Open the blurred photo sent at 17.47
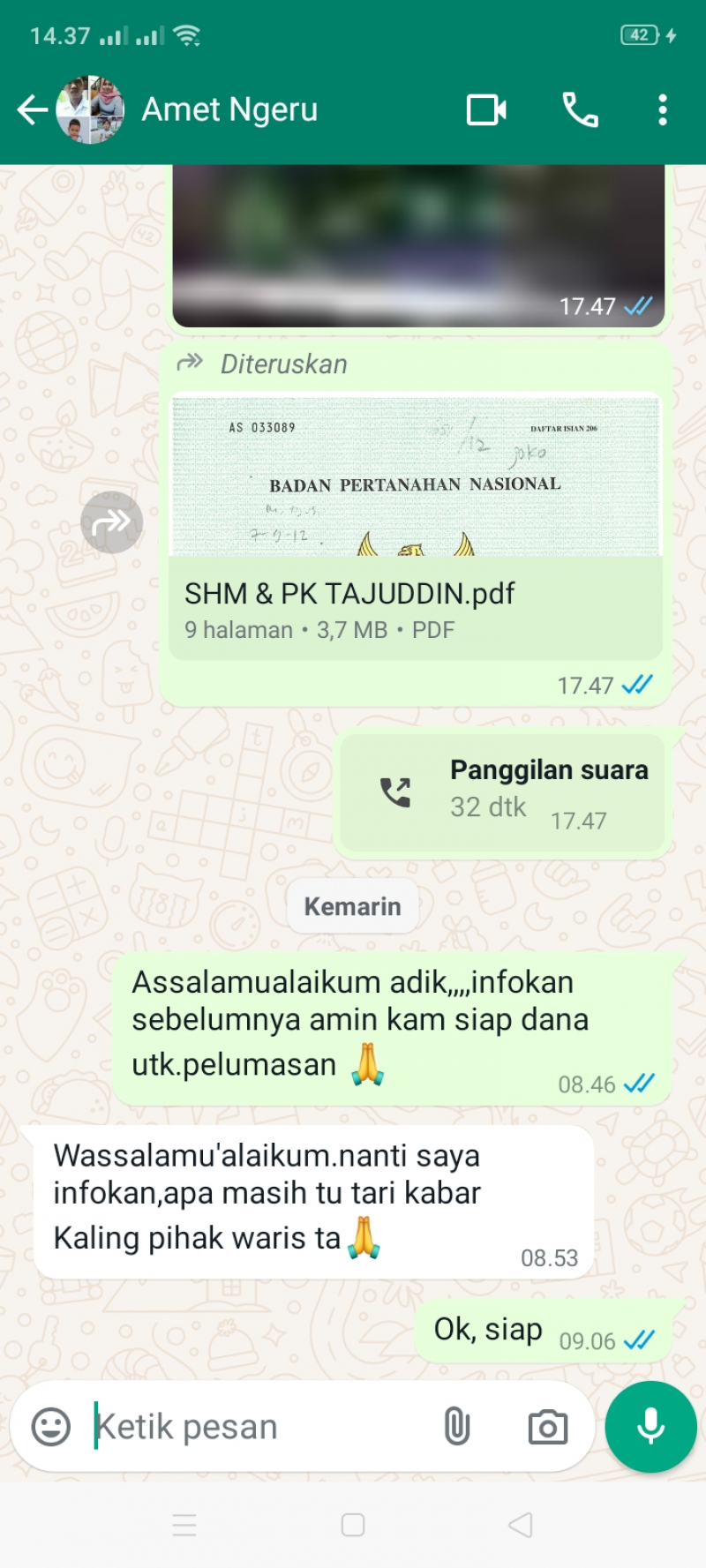The height and width of the screenshot is (1568, 706). coord(417,244)
